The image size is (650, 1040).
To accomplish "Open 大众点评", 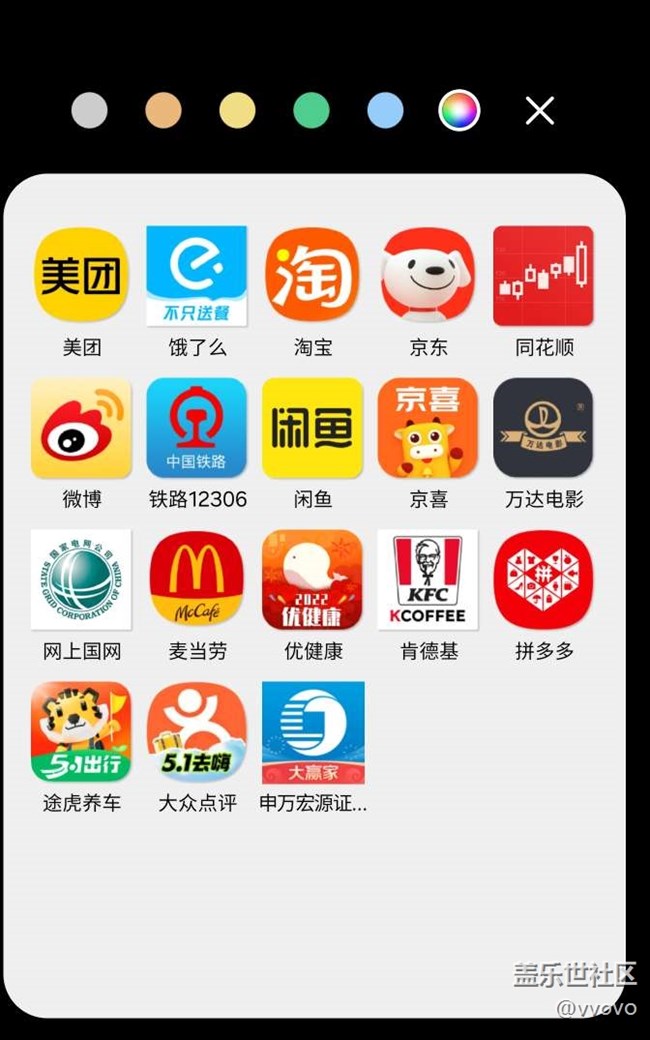I will point(197,731).
